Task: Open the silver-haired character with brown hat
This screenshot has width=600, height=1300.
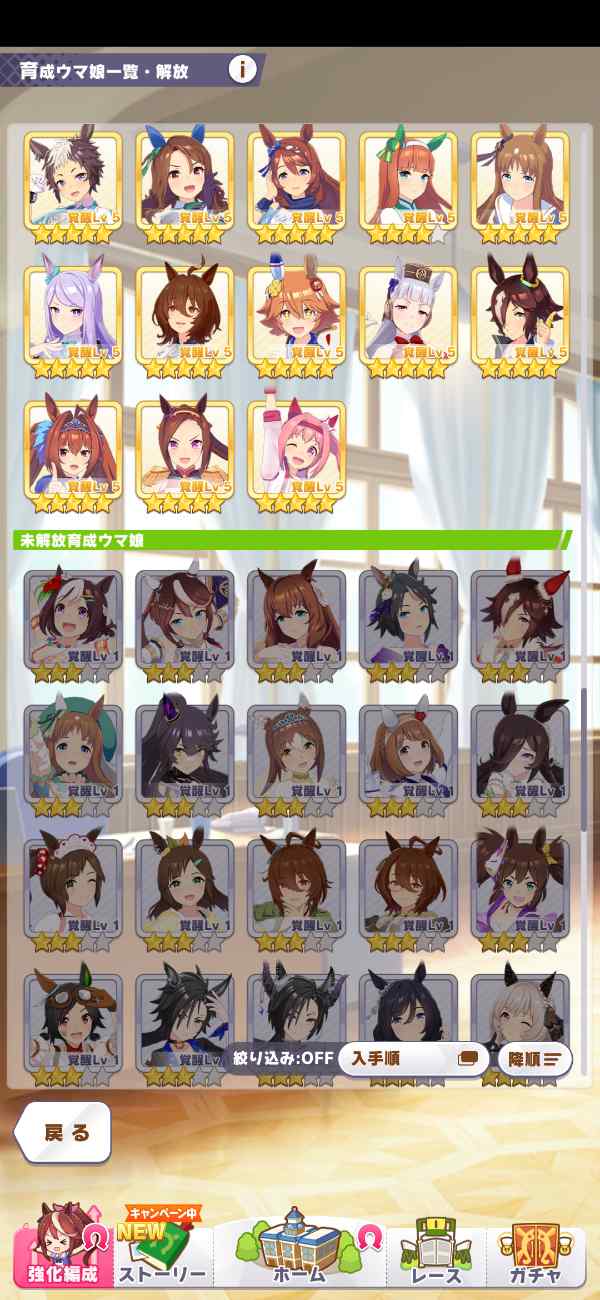Action: [x=408, y=316]
